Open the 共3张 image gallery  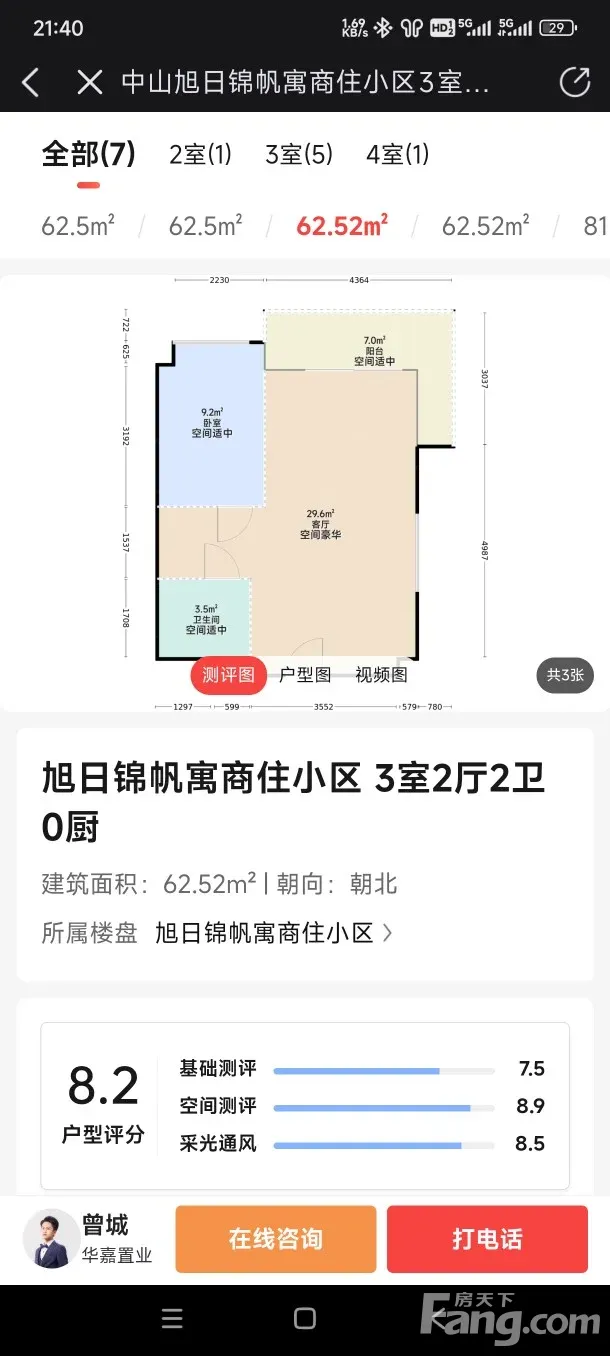tap(565, 675)
